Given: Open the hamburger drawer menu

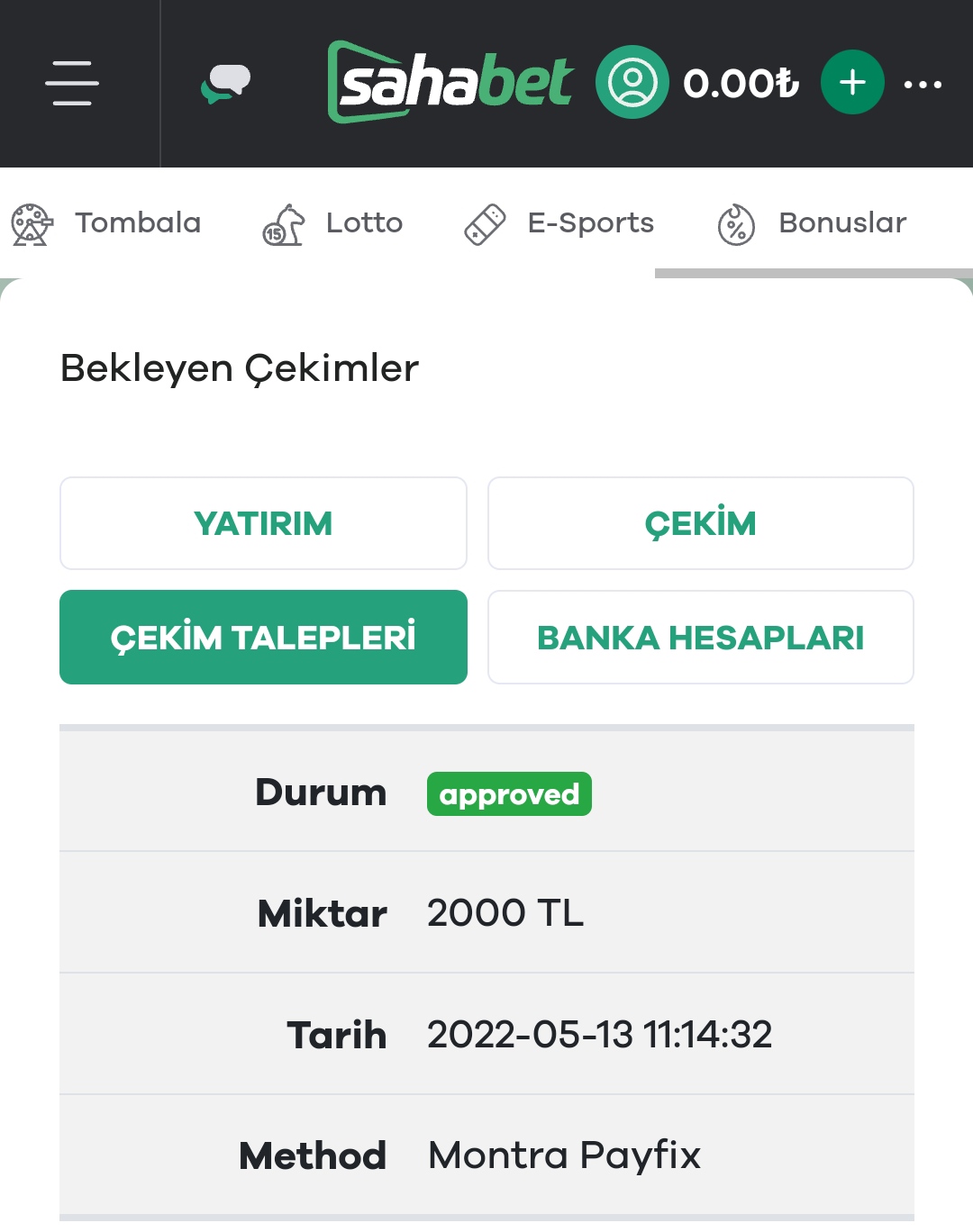Looking at the screenshot, I should [x=72, y=84].
